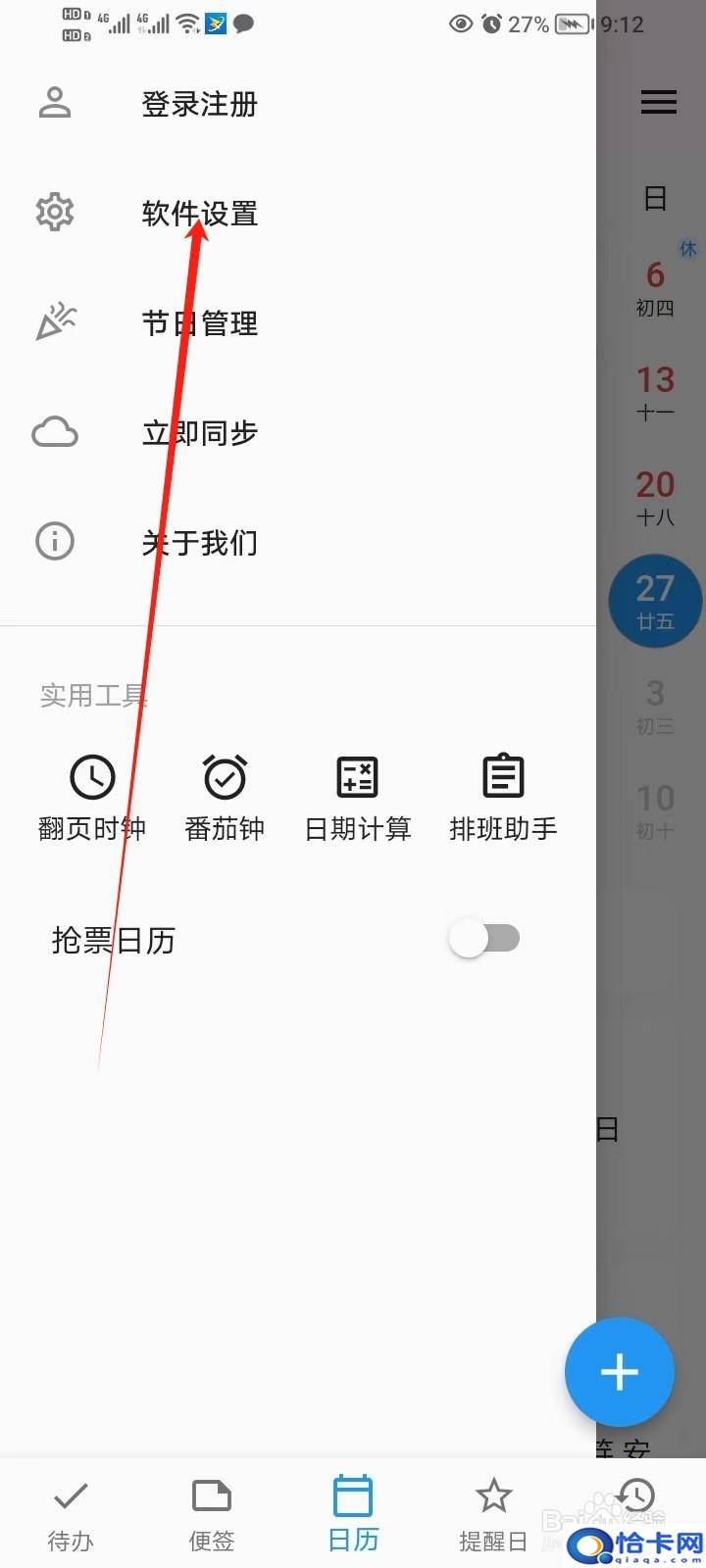Open the 日期计算 date calculator

(358, 798)
